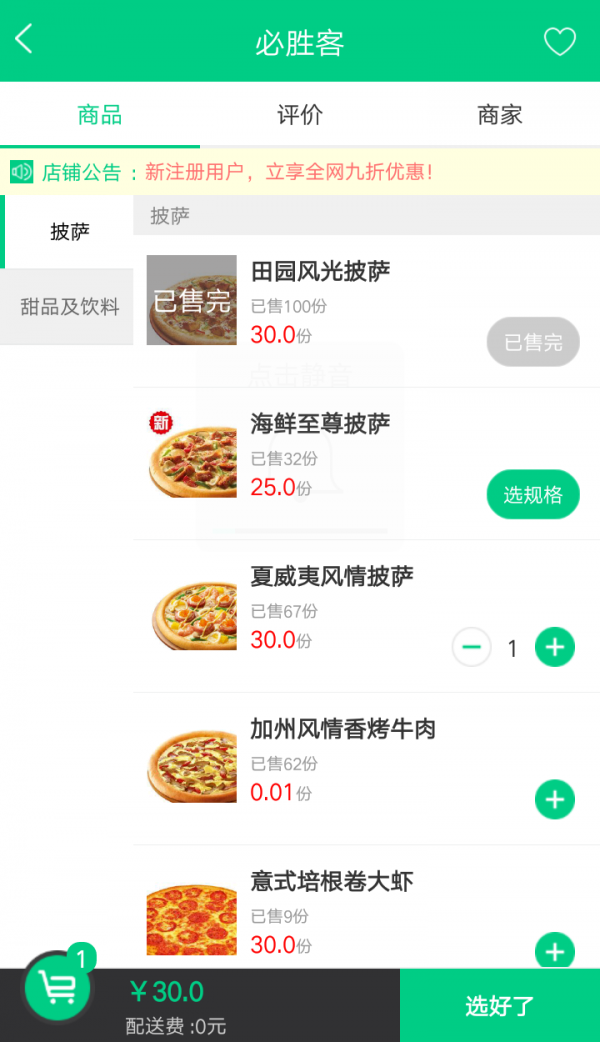The height and width of the screenshot is (1042, 600).
Task: Switch to the 商家 tab
Action: click(500, 115)
